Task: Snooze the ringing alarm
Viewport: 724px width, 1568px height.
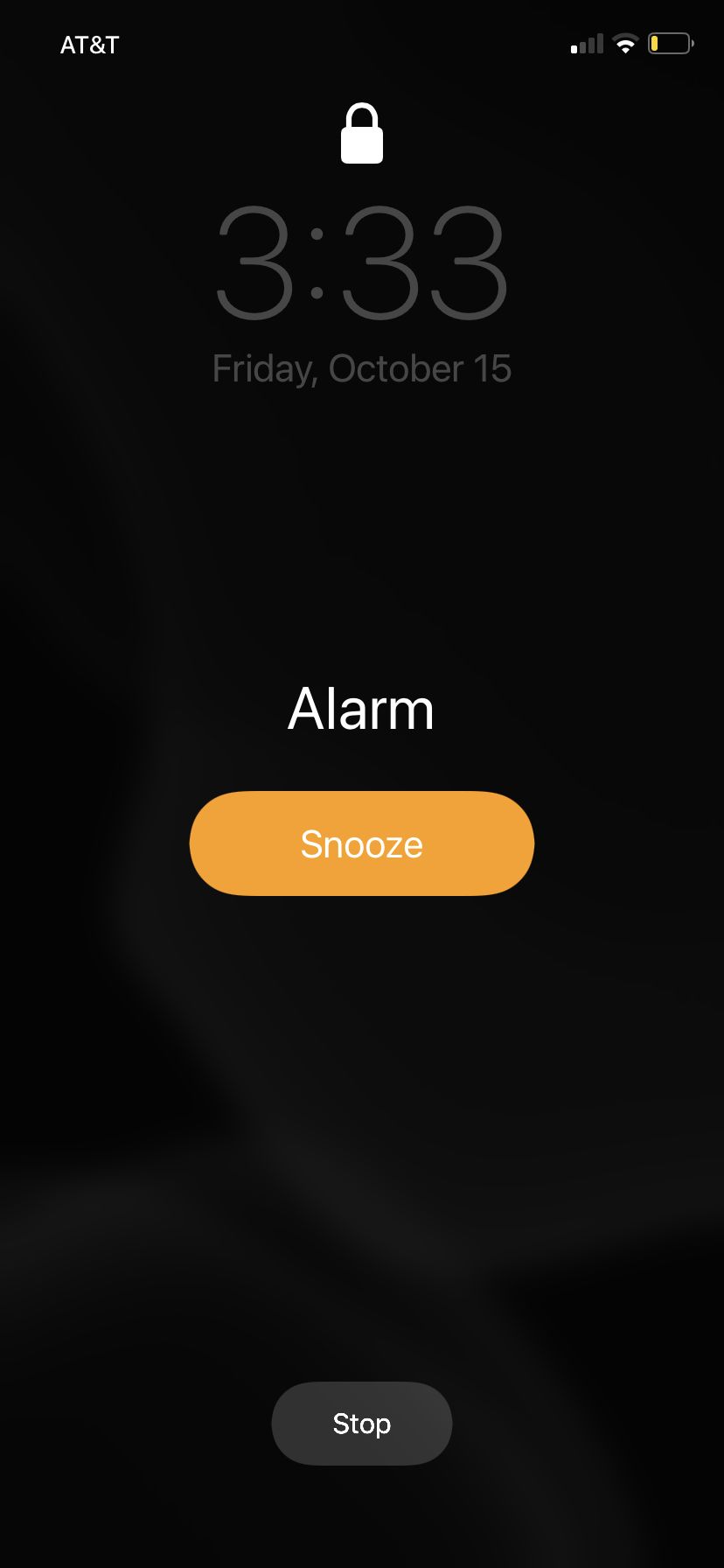Action: (x=362, y=843)
